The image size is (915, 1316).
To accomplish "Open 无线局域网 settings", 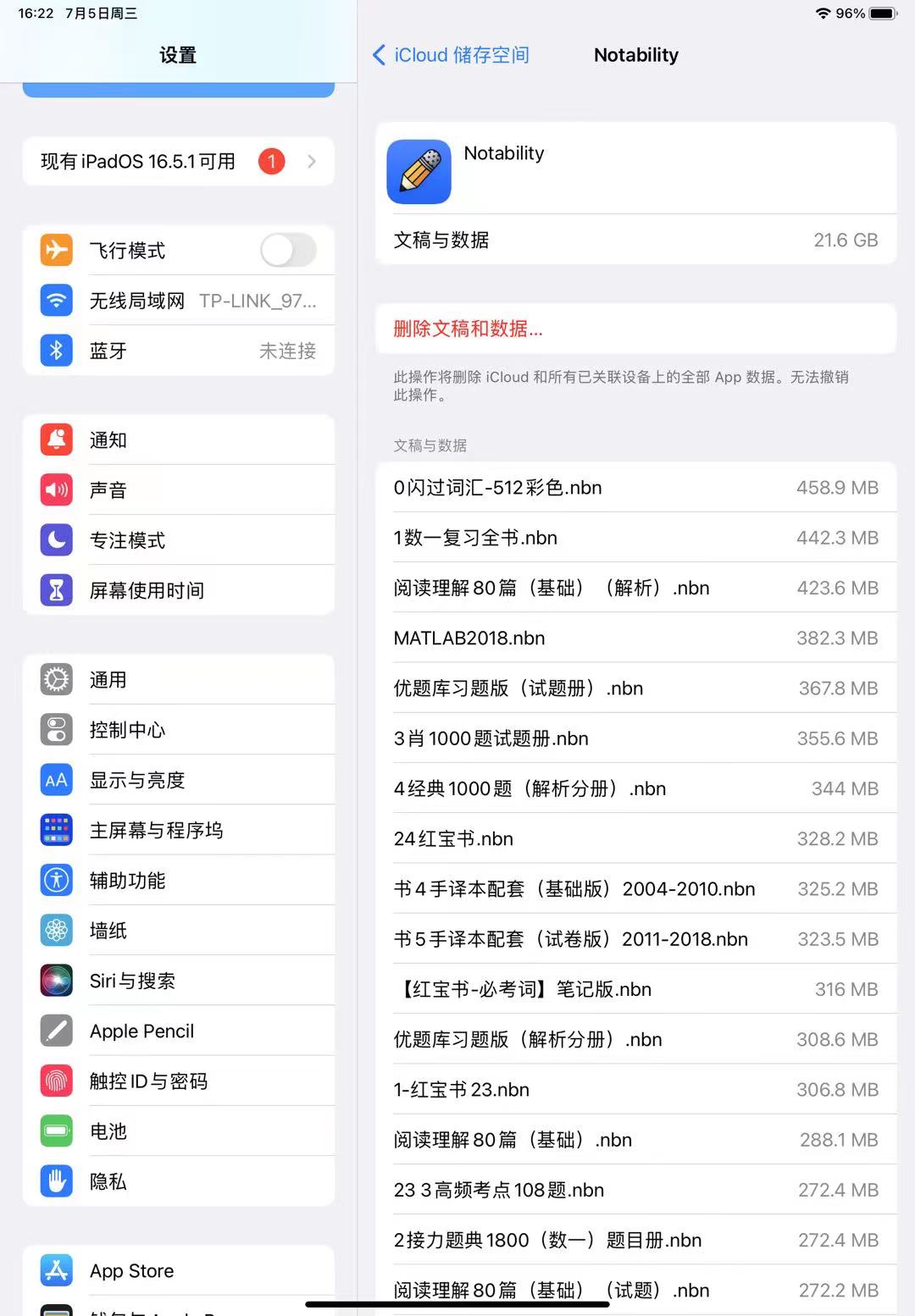I will coord(178,301).
